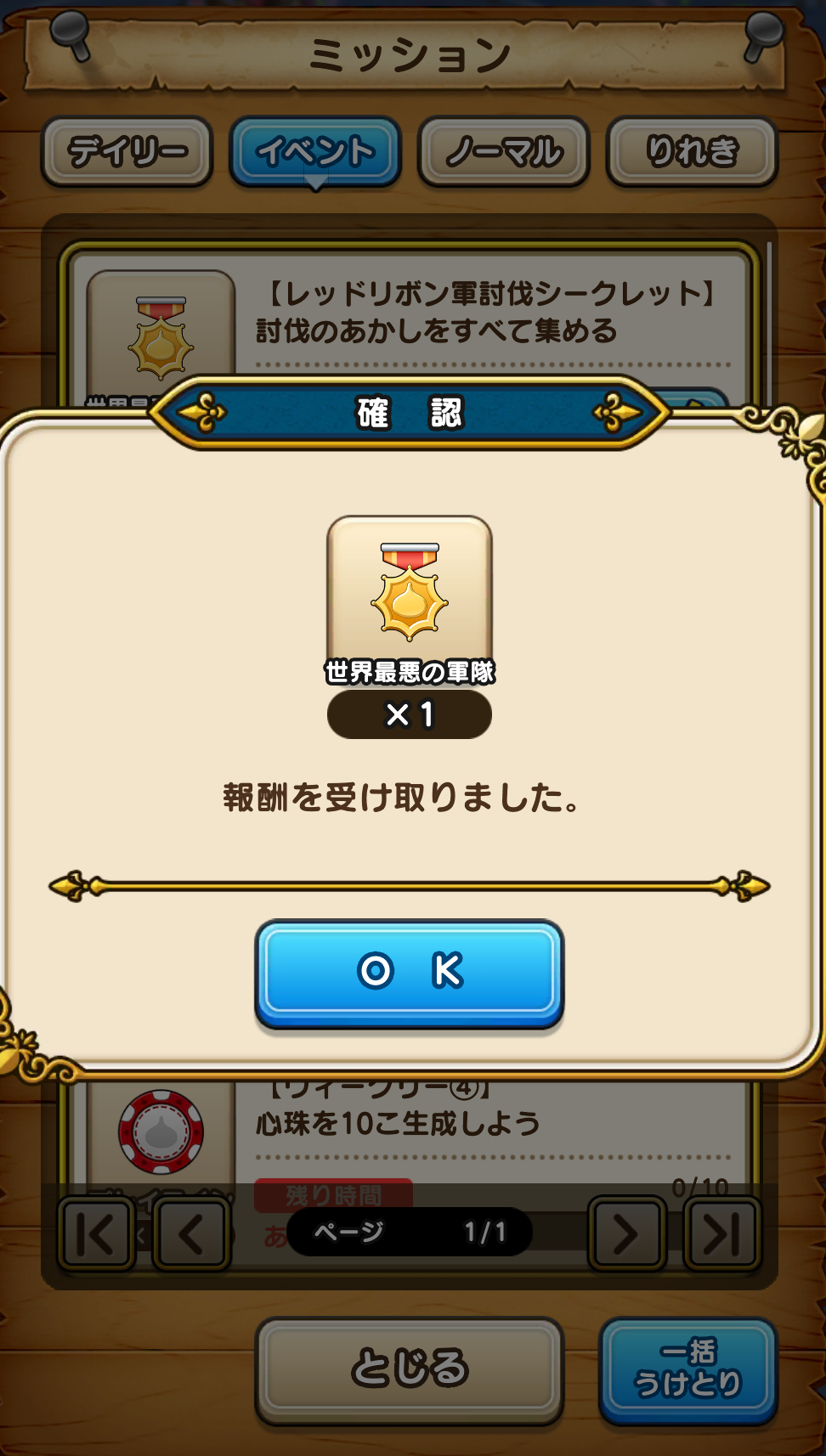Go to the next page
Image resolution: width=826 pixels, height=1456 pixels.
pyautogui.click(x=626, y=1233)
